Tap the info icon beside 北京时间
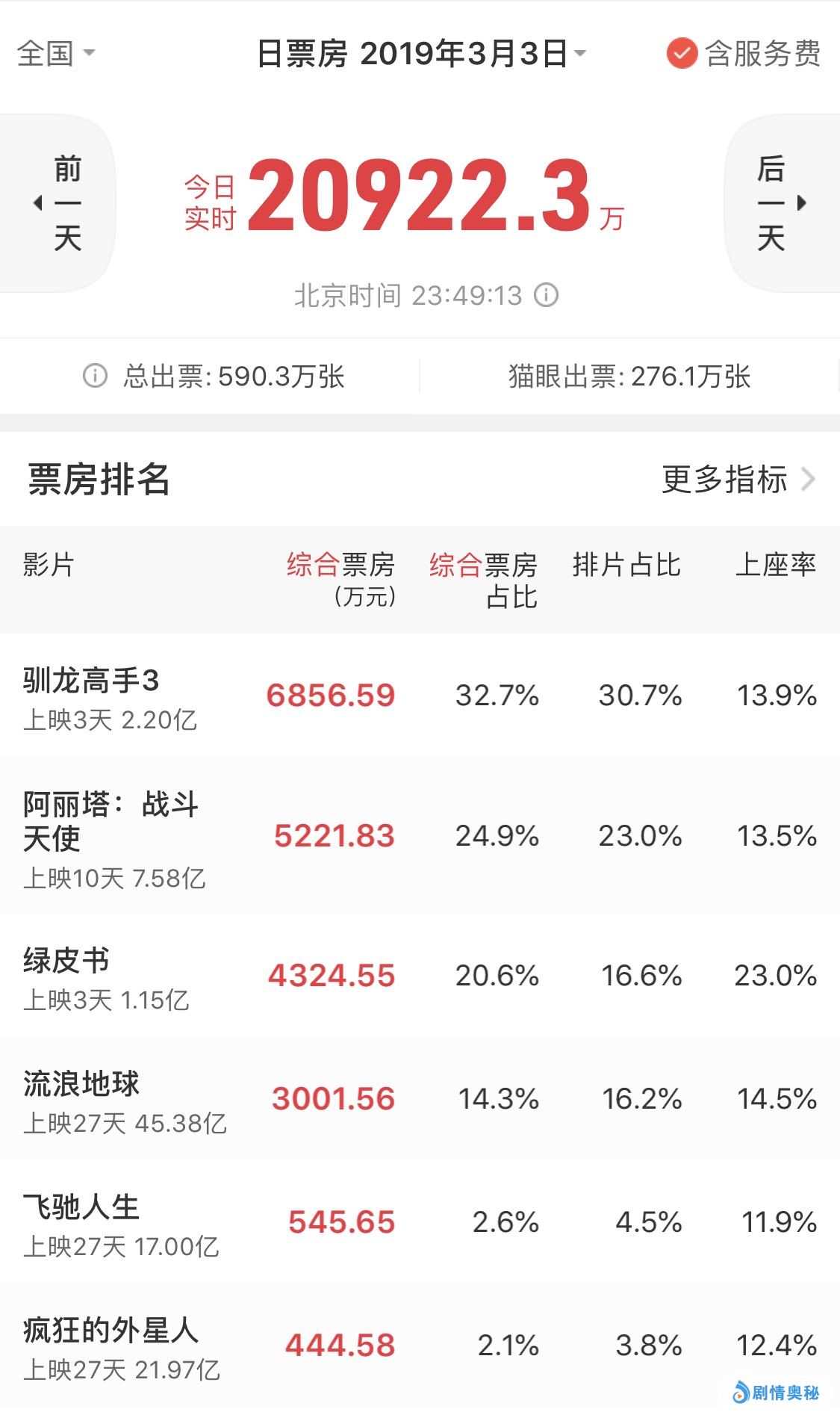Viewport: 840px width, 1415px height. click(547, 295)
